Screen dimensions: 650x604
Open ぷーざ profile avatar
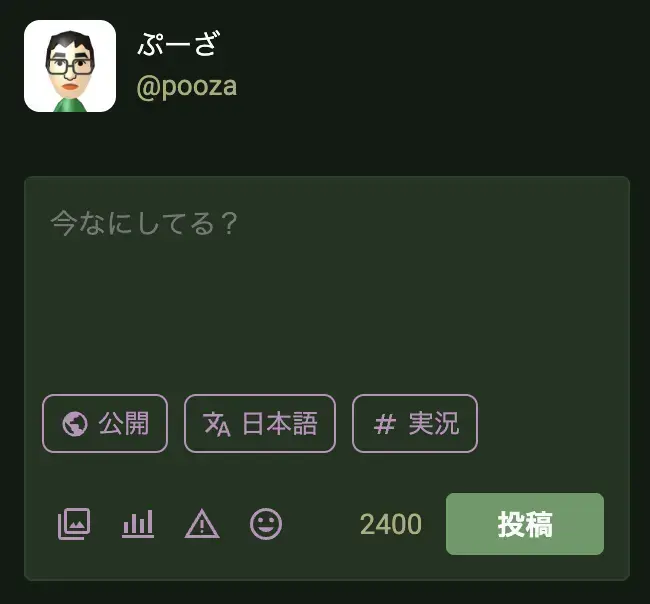tap(70, 66)
